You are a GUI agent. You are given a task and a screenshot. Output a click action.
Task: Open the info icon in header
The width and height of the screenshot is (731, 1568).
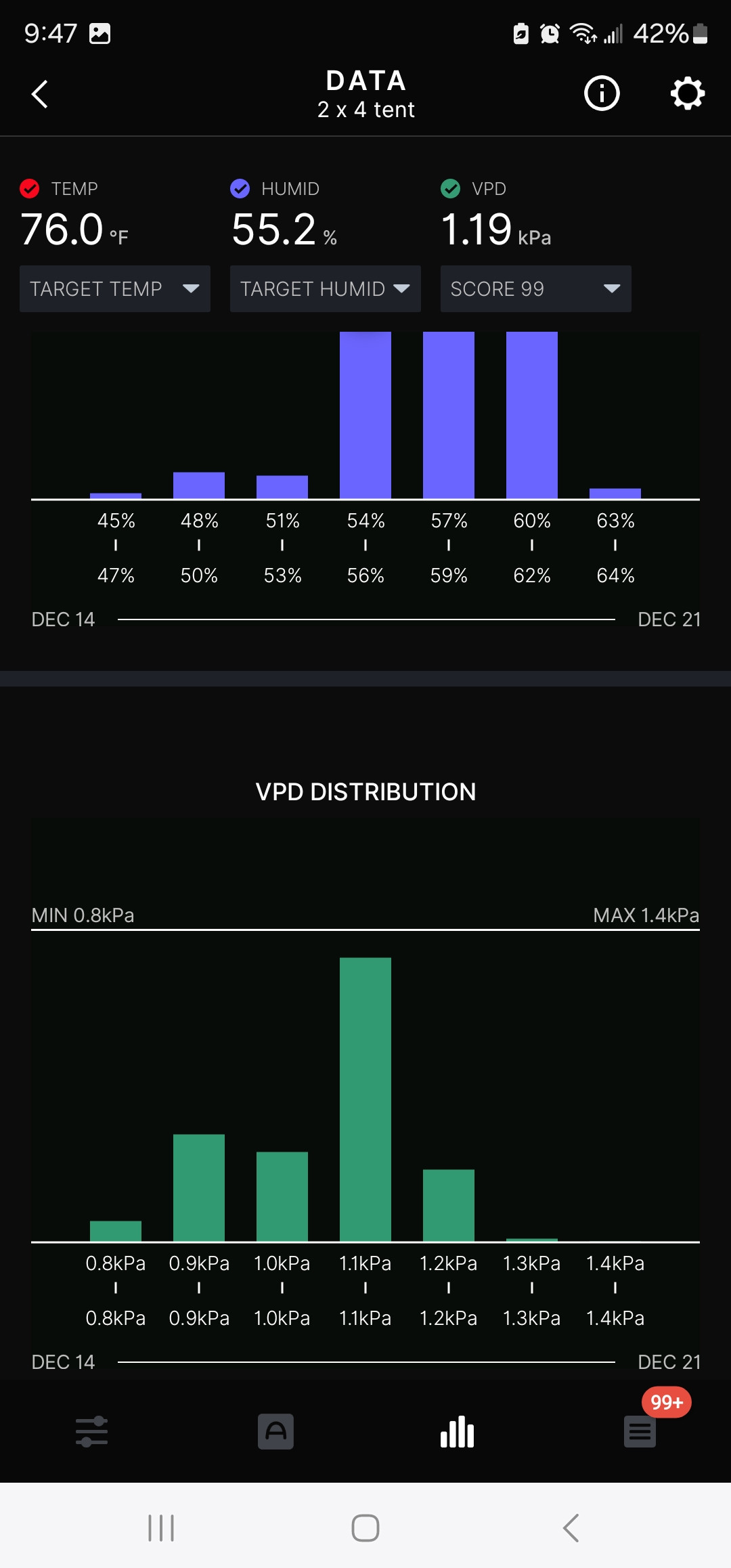coord(602,93)
